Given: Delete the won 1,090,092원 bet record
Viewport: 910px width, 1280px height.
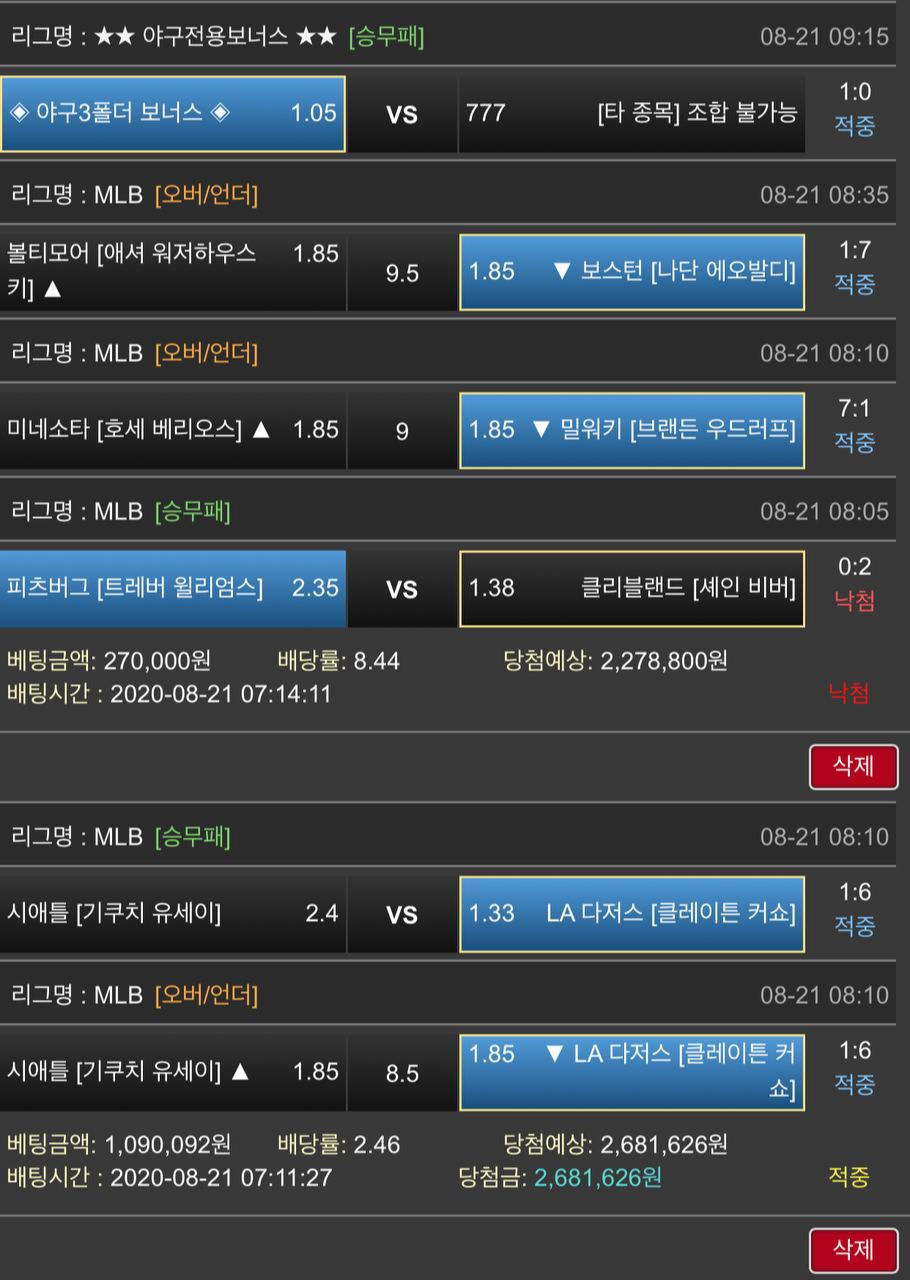Looking at the screenshot, I should tap(853, 1249).
